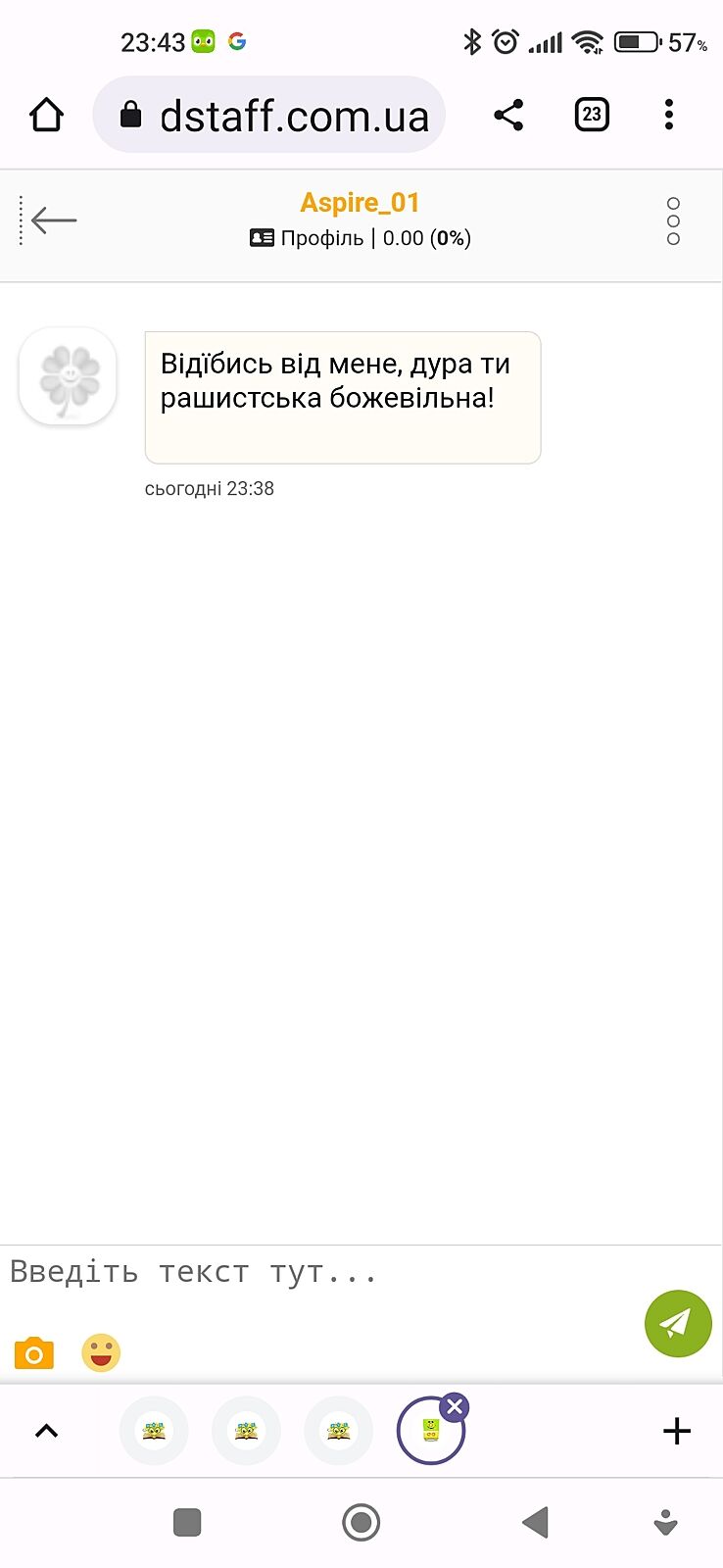Close the currently selected tab with the X
This screenshot has width=723, height=1568.
click(455, 1407)
